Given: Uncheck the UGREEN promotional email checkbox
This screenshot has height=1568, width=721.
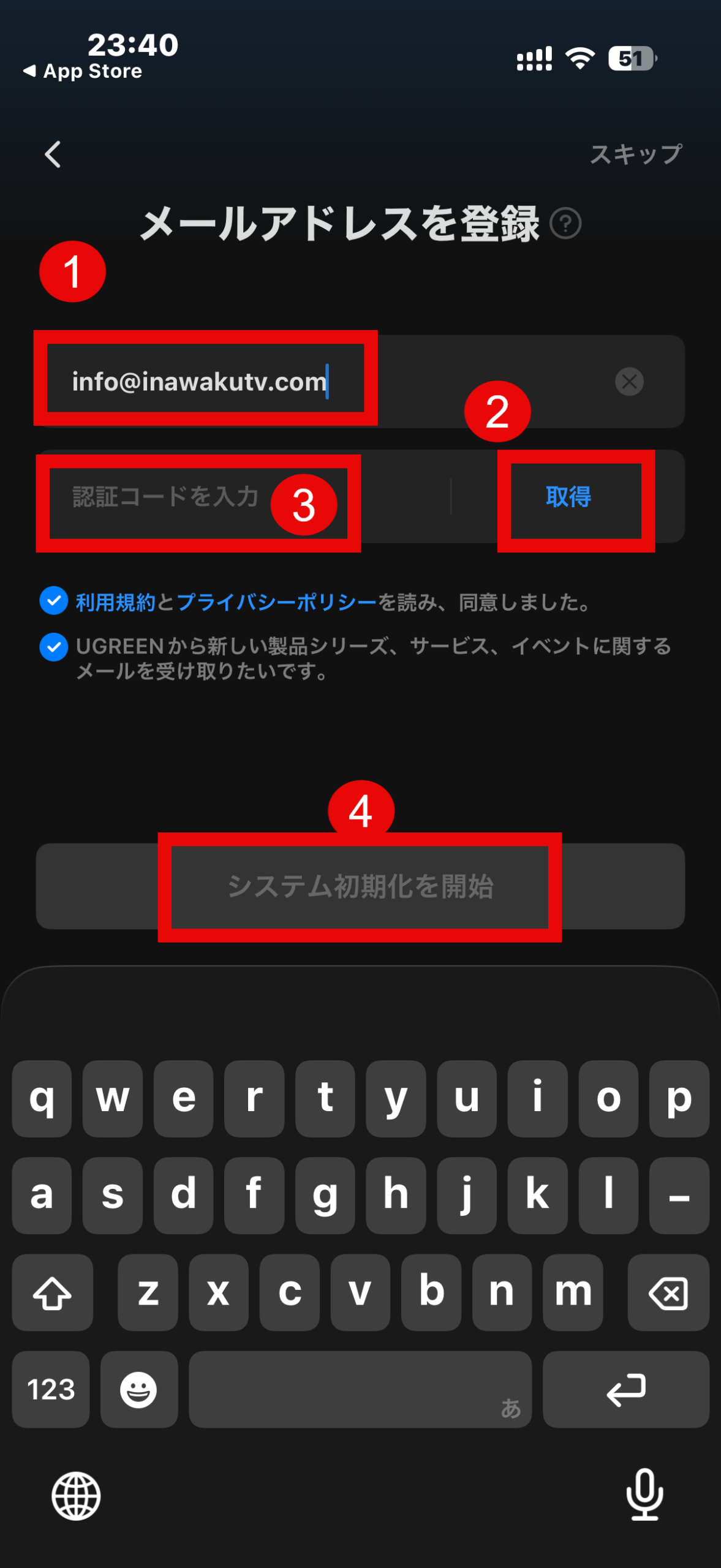Looking at the screenshot, I should [x=54, y=647].
